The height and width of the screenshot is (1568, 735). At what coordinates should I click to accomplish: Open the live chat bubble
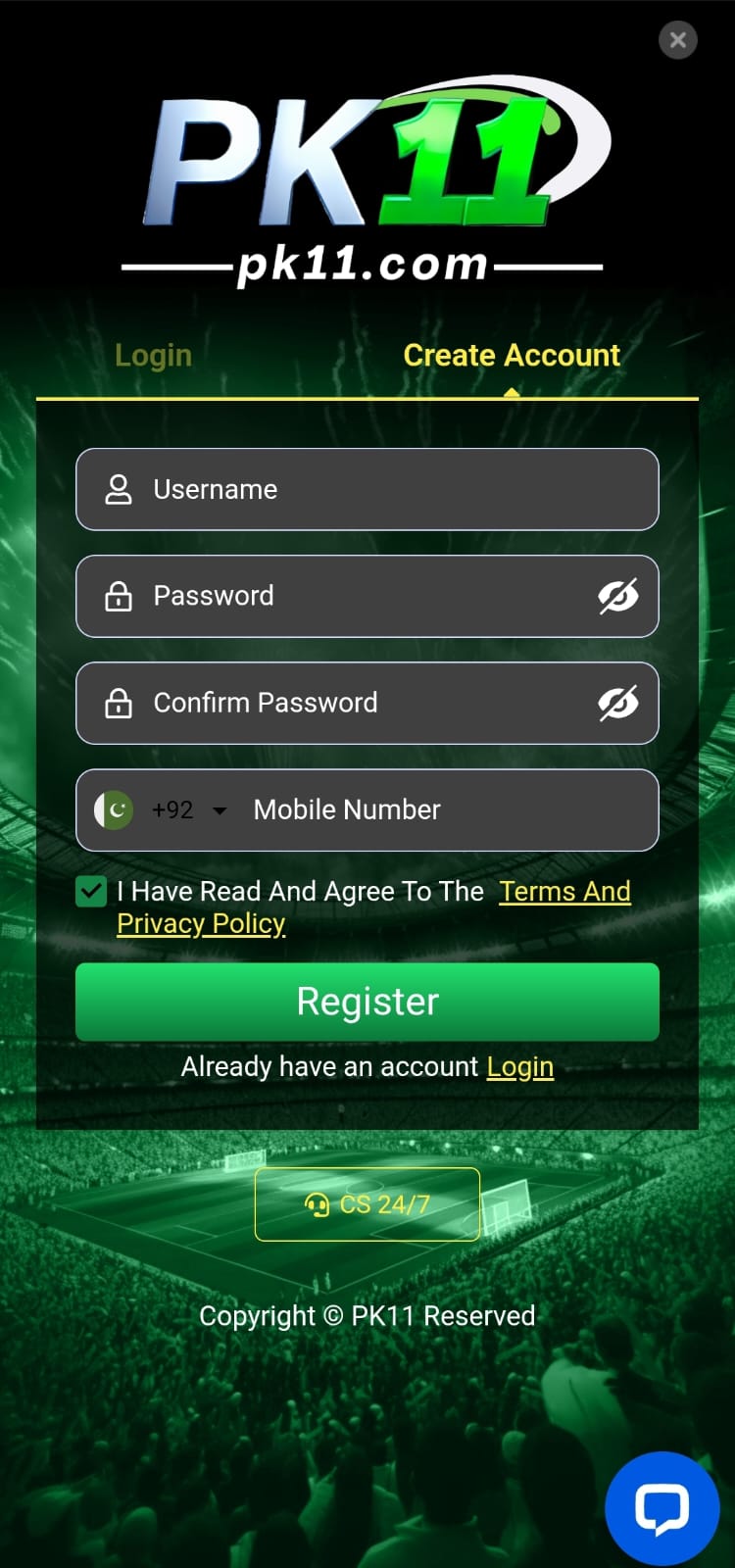(x=662, y=1508)
